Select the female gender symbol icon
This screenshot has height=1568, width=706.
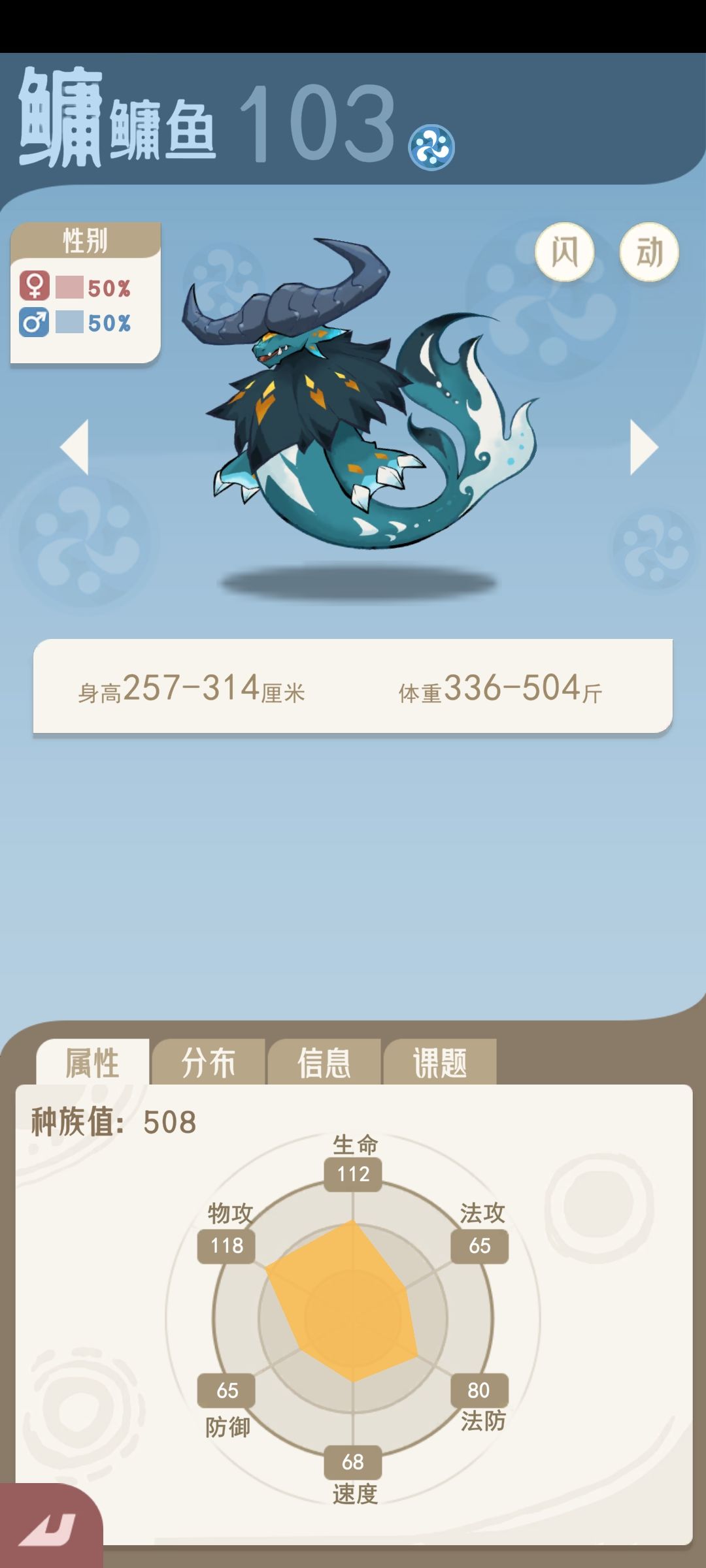pos(36,286)
